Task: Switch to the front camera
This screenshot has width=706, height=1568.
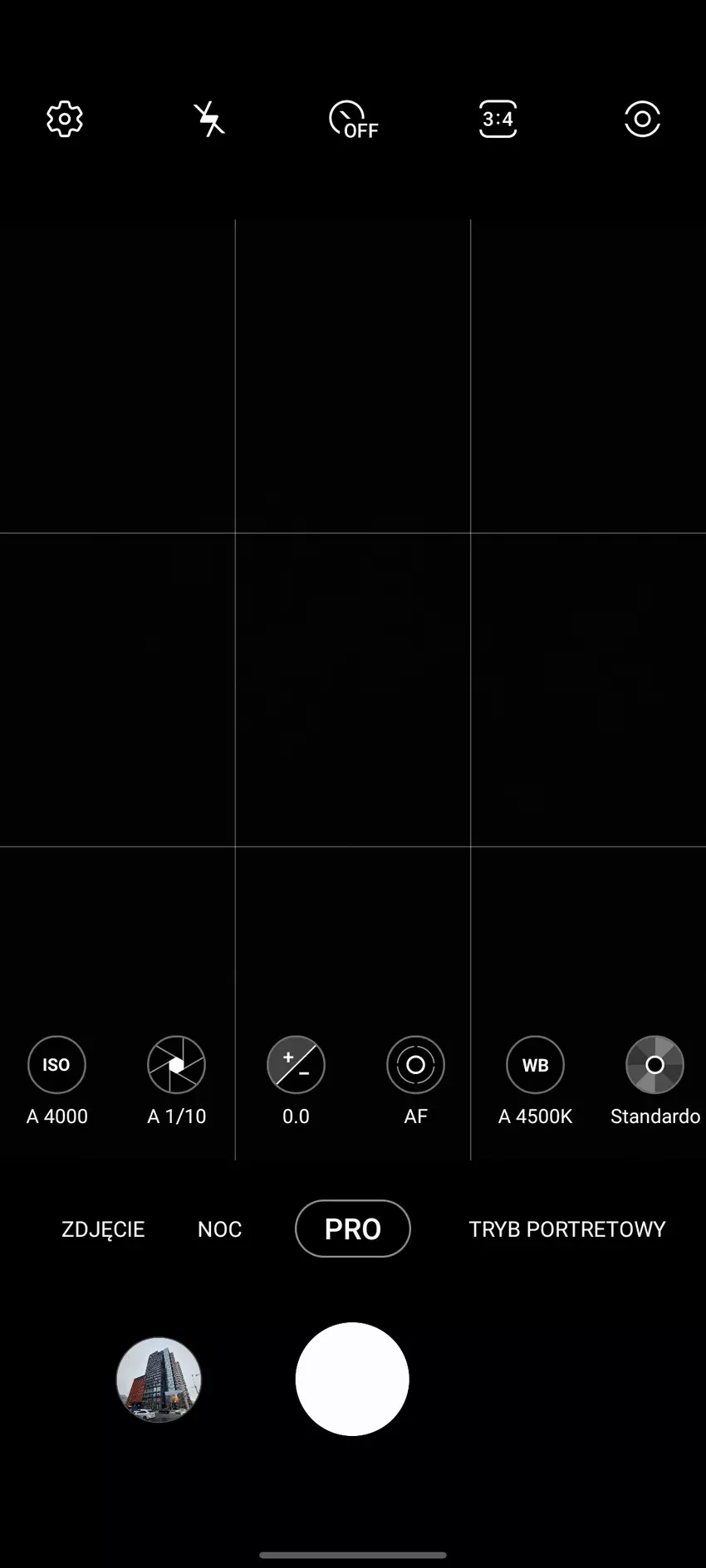Action: click(x=642, y=119)
